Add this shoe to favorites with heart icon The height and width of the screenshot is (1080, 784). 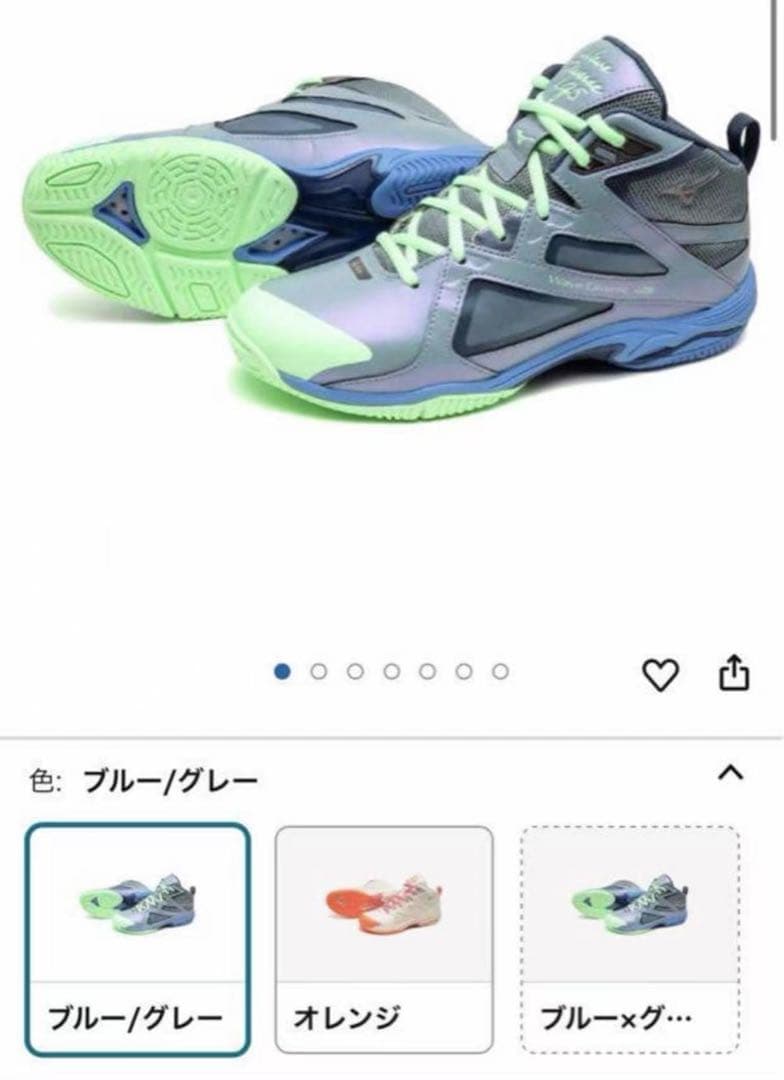tap(660, 676)
